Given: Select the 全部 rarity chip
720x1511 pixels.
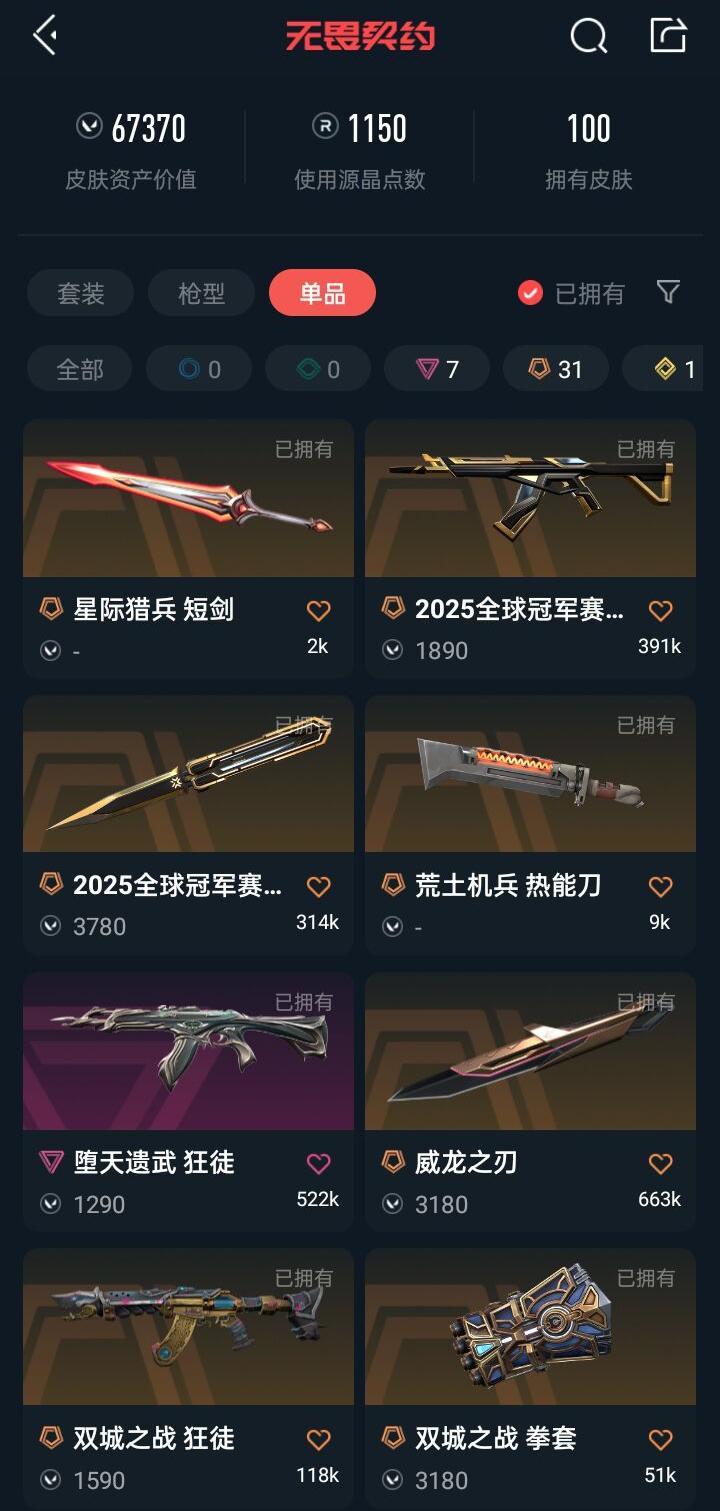Looking at the screenshot, I should (80, 369).
